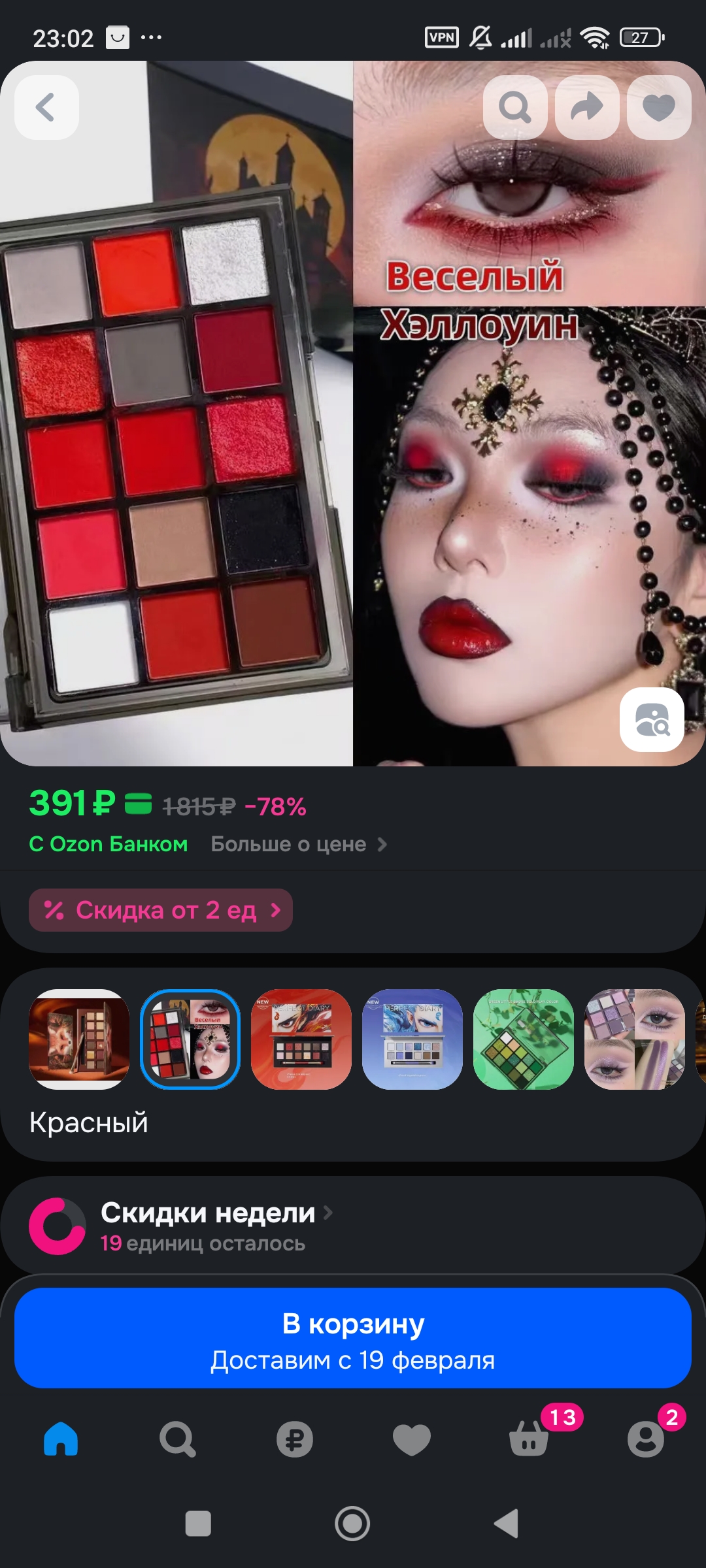Open the ruble finance tab
Viewport: 706px width, 1568px height.
click(x=294, y=1439)
